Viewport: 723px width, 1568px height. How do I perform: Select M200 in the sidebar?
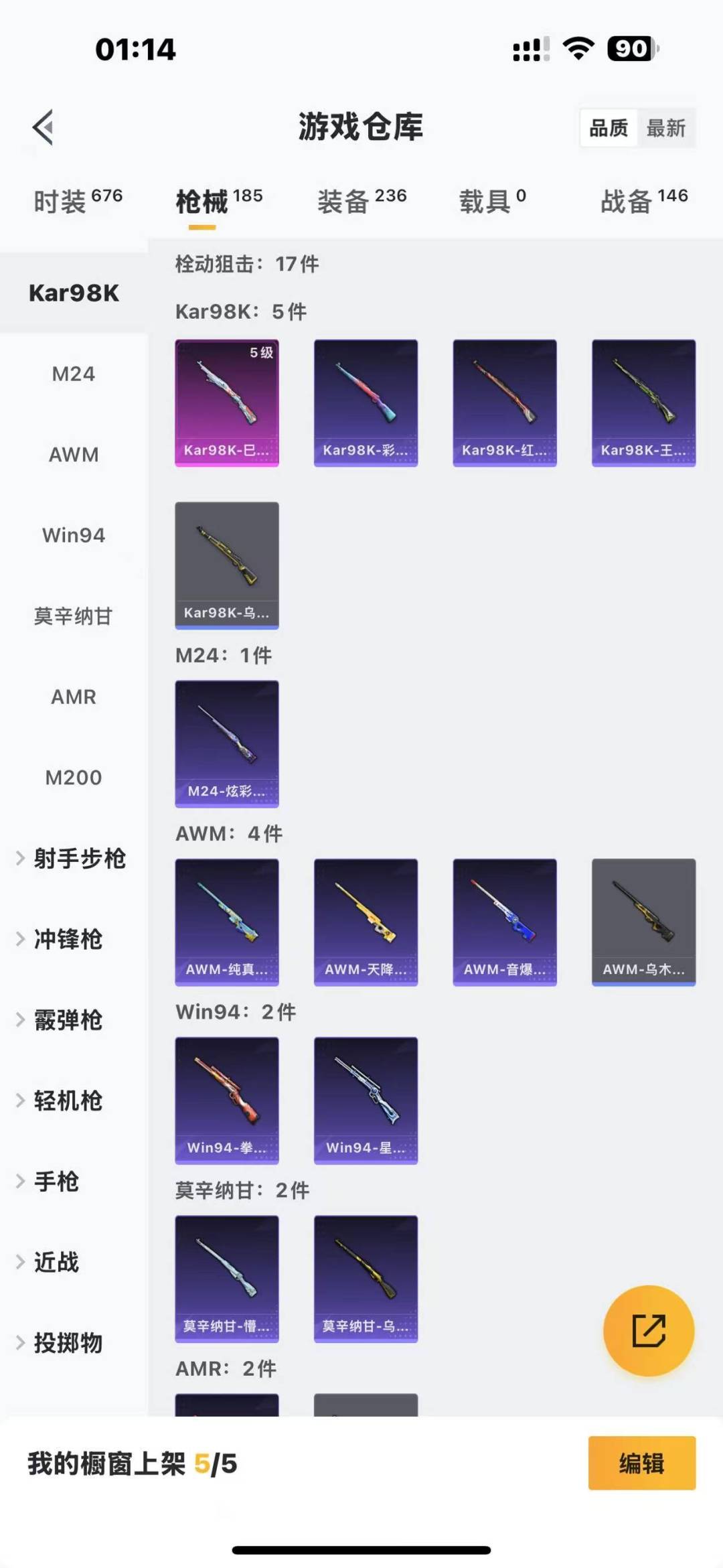pos(74,778)
